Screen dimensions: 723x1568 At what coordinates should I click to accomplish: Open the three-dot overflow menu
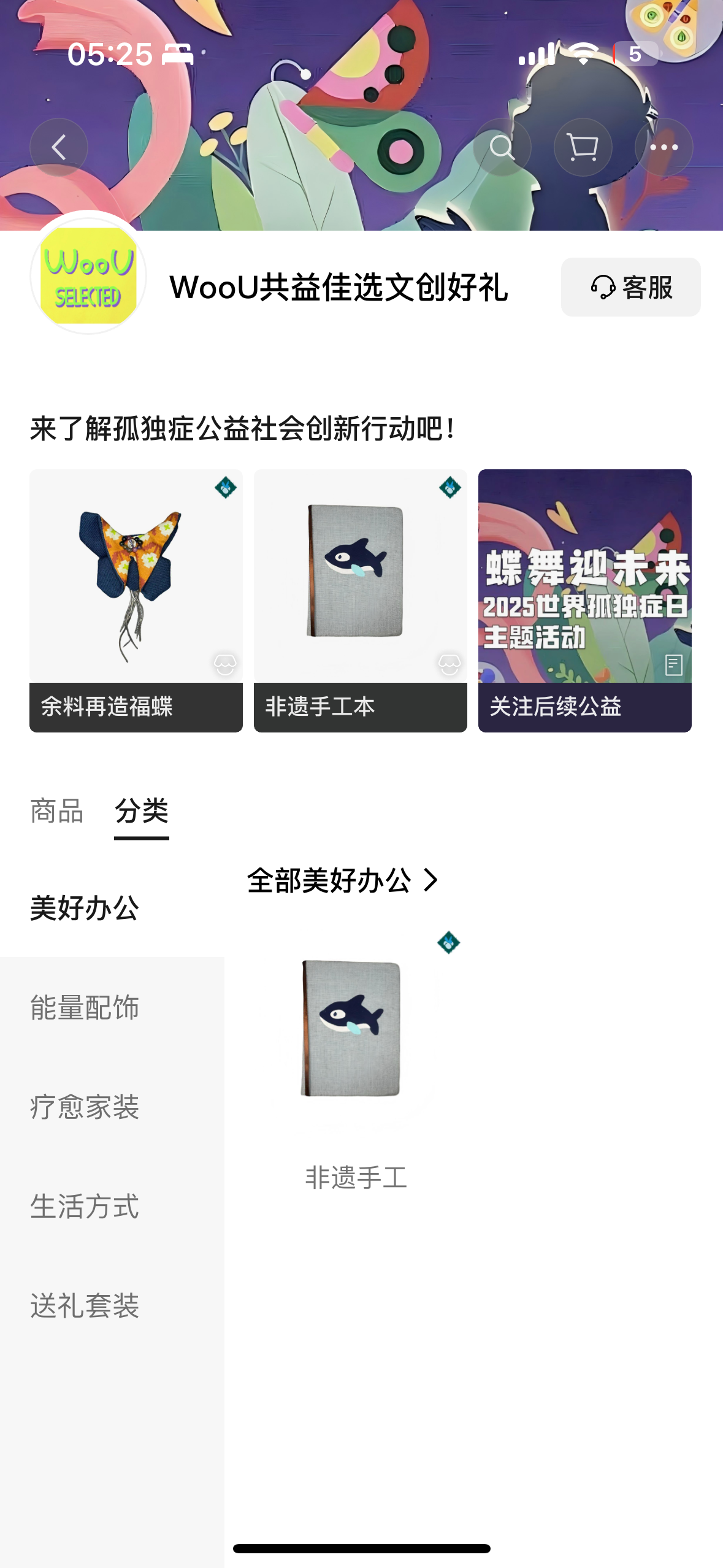pyautogui.click(x=664, y=147)
